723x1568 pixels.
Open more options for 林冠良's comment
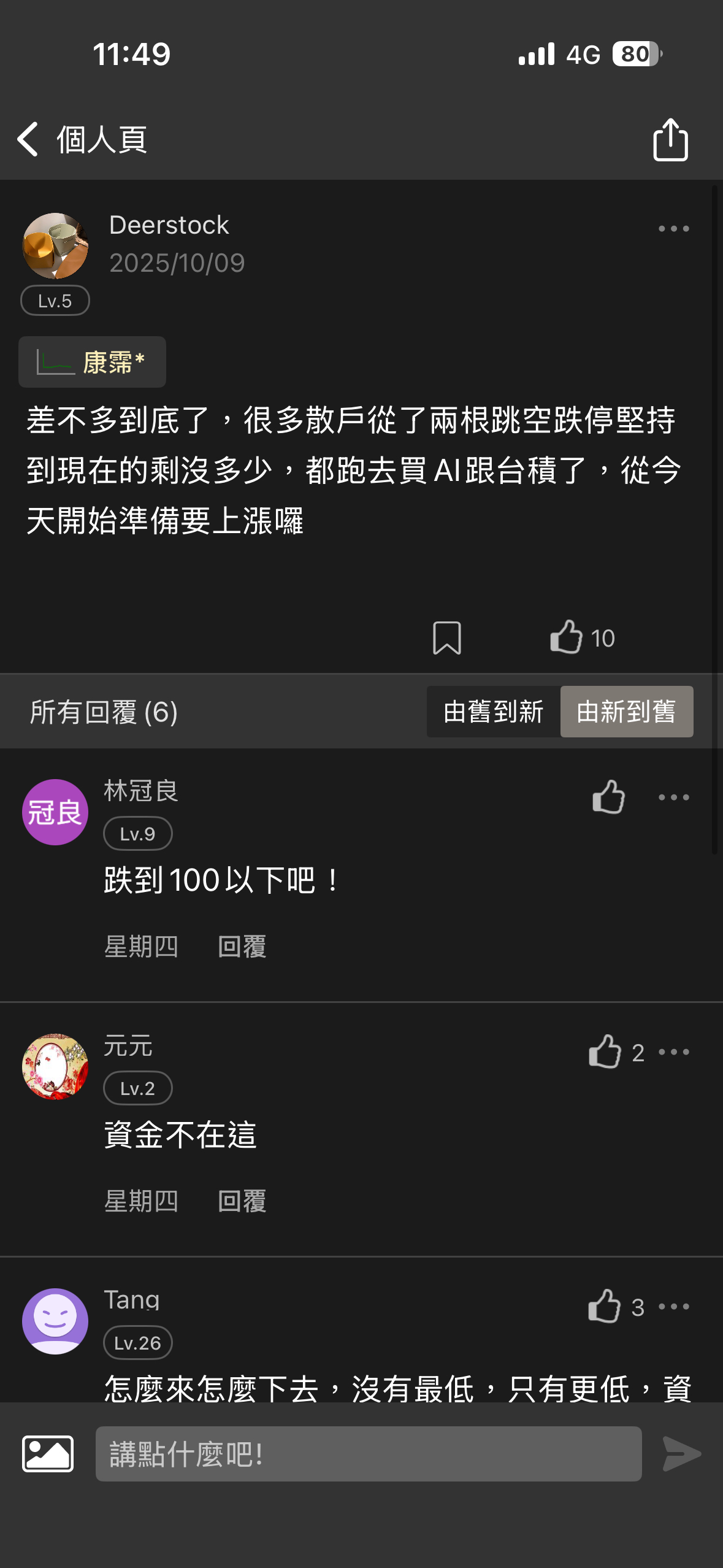point(673,797)
